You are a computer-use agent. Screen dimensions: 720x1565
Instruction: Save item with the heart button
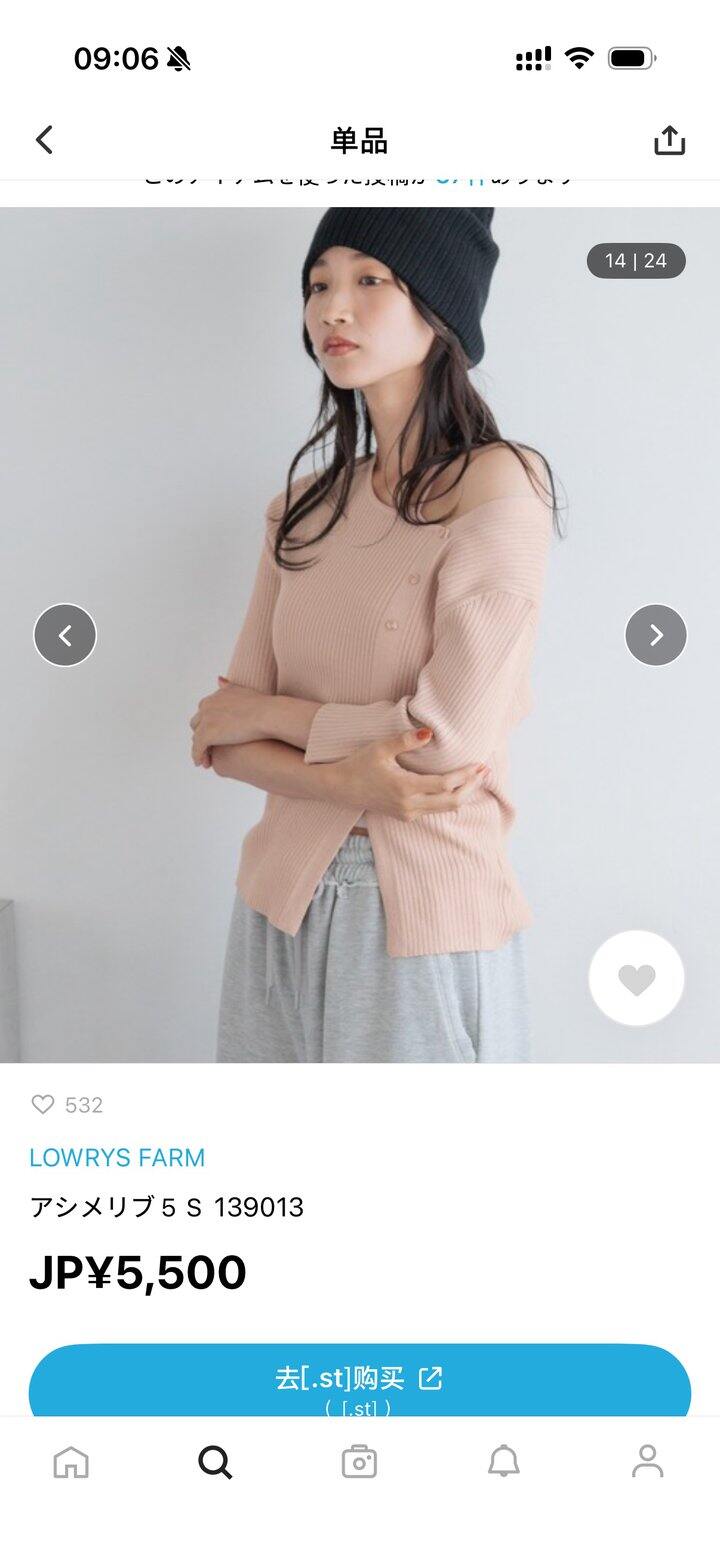[x=636, y=979]
